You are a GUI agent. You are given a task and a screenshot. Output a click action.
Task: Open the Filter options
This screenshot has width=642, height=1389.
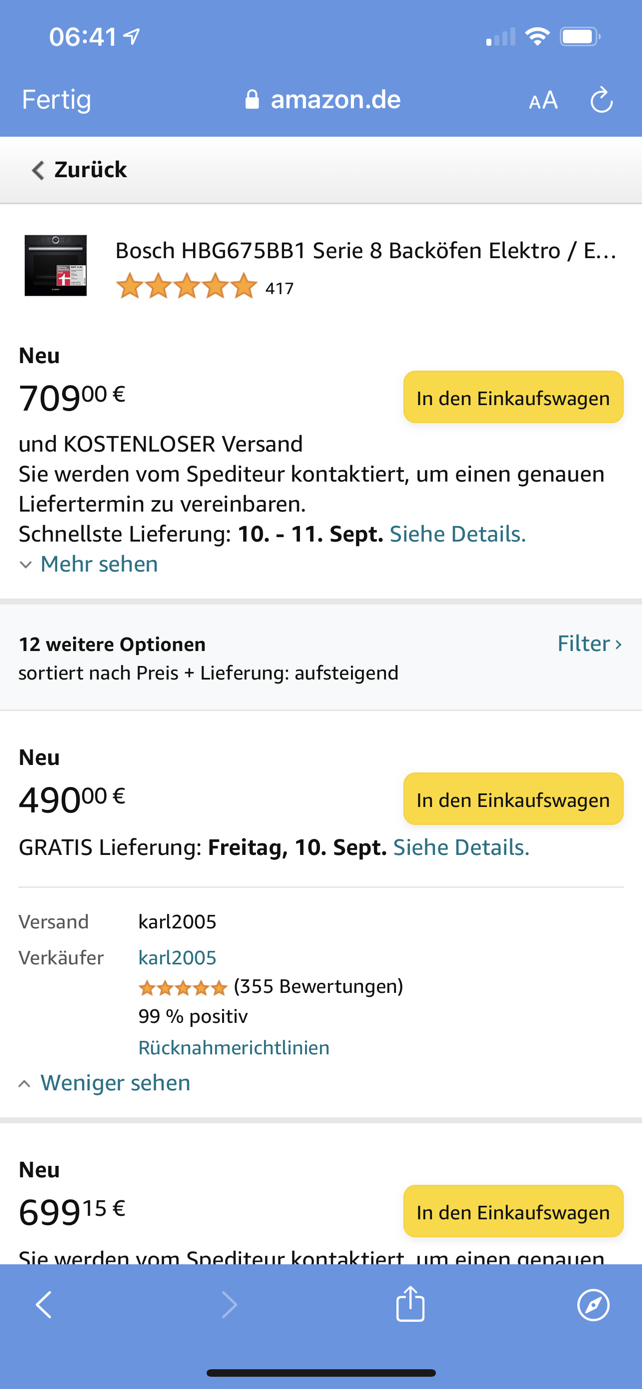589,643
